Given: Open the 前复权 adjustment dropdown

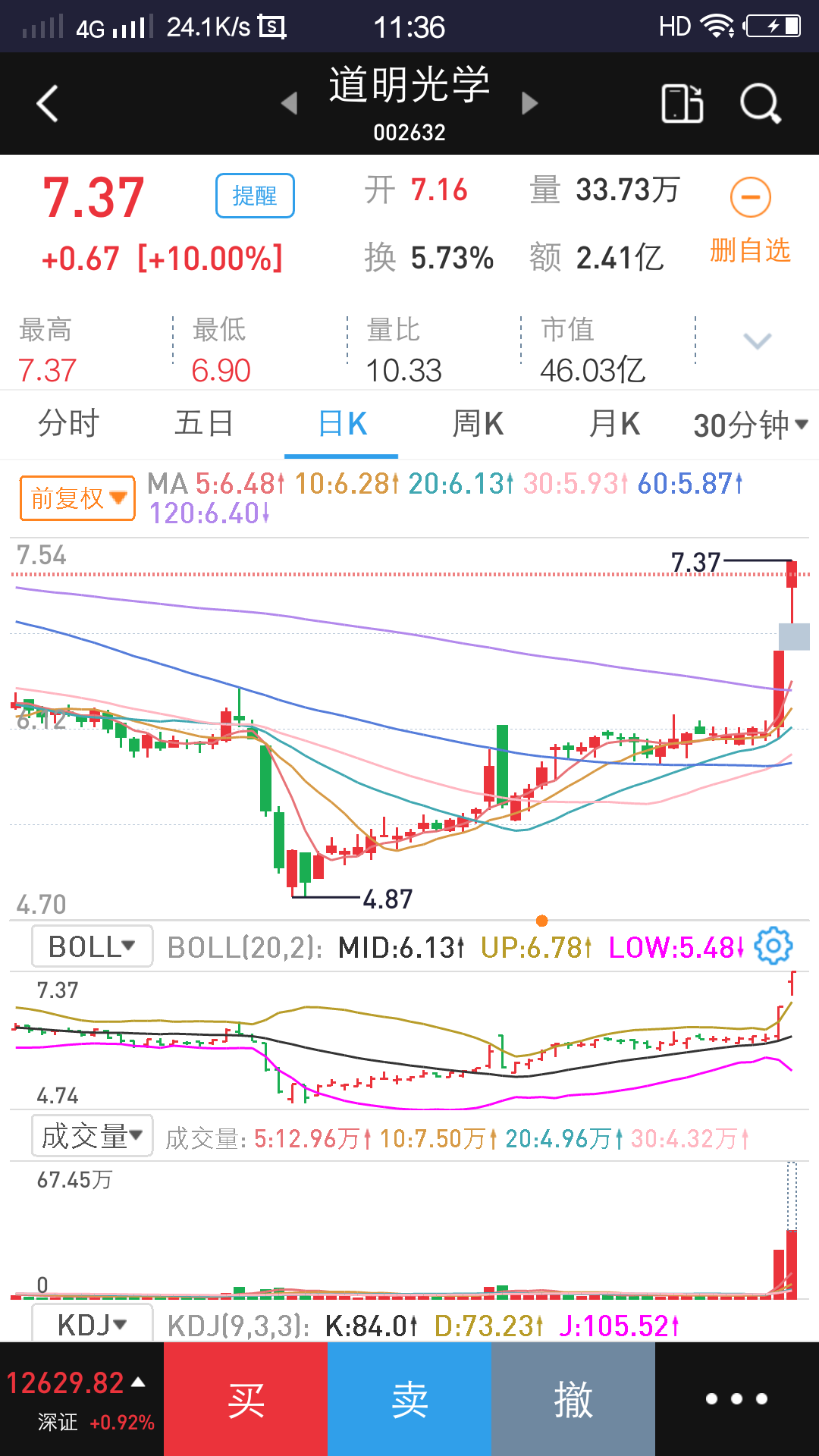Looking at the screenshot, I should click(77, 498).
